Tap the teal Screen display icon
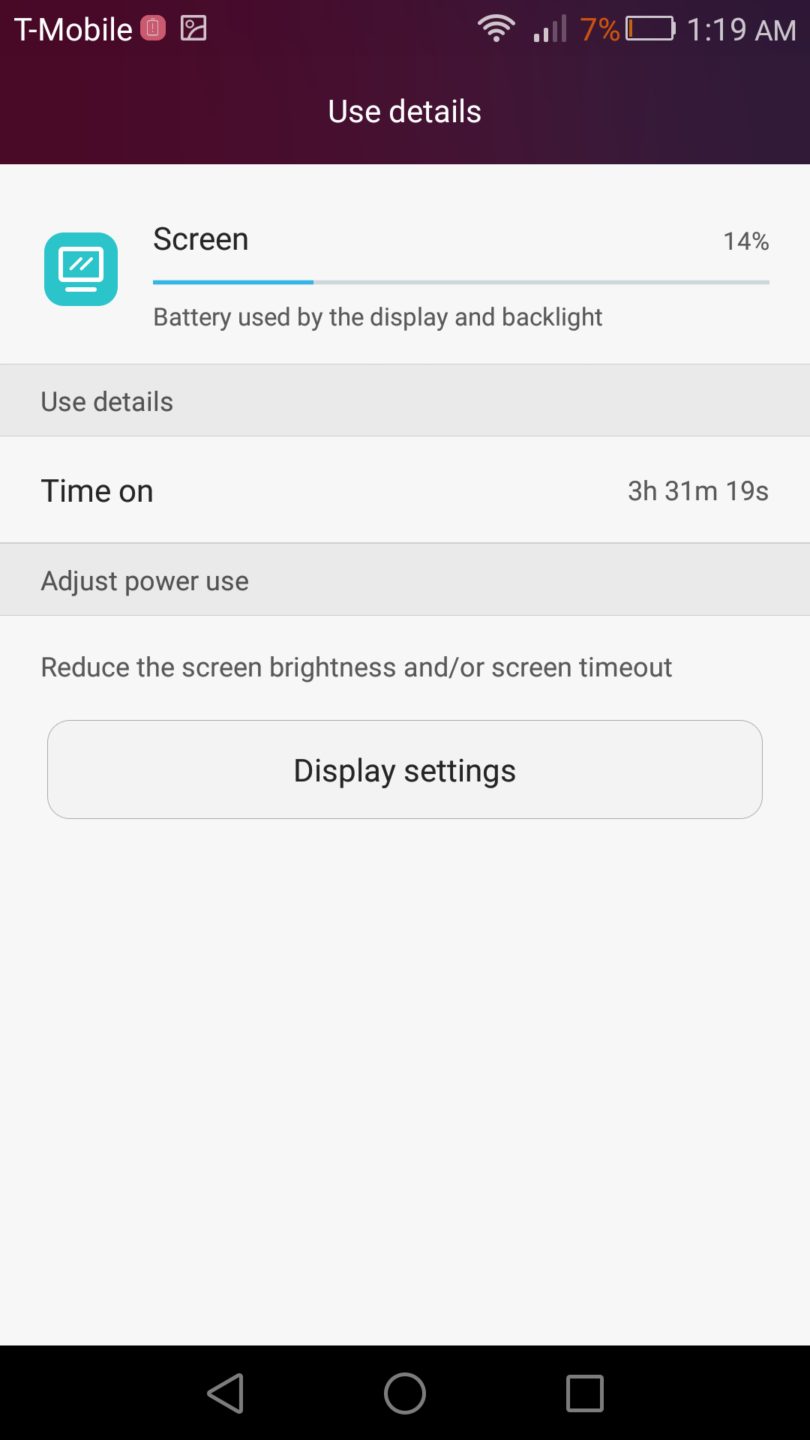 pyautogui.click(x=80, y=268)
